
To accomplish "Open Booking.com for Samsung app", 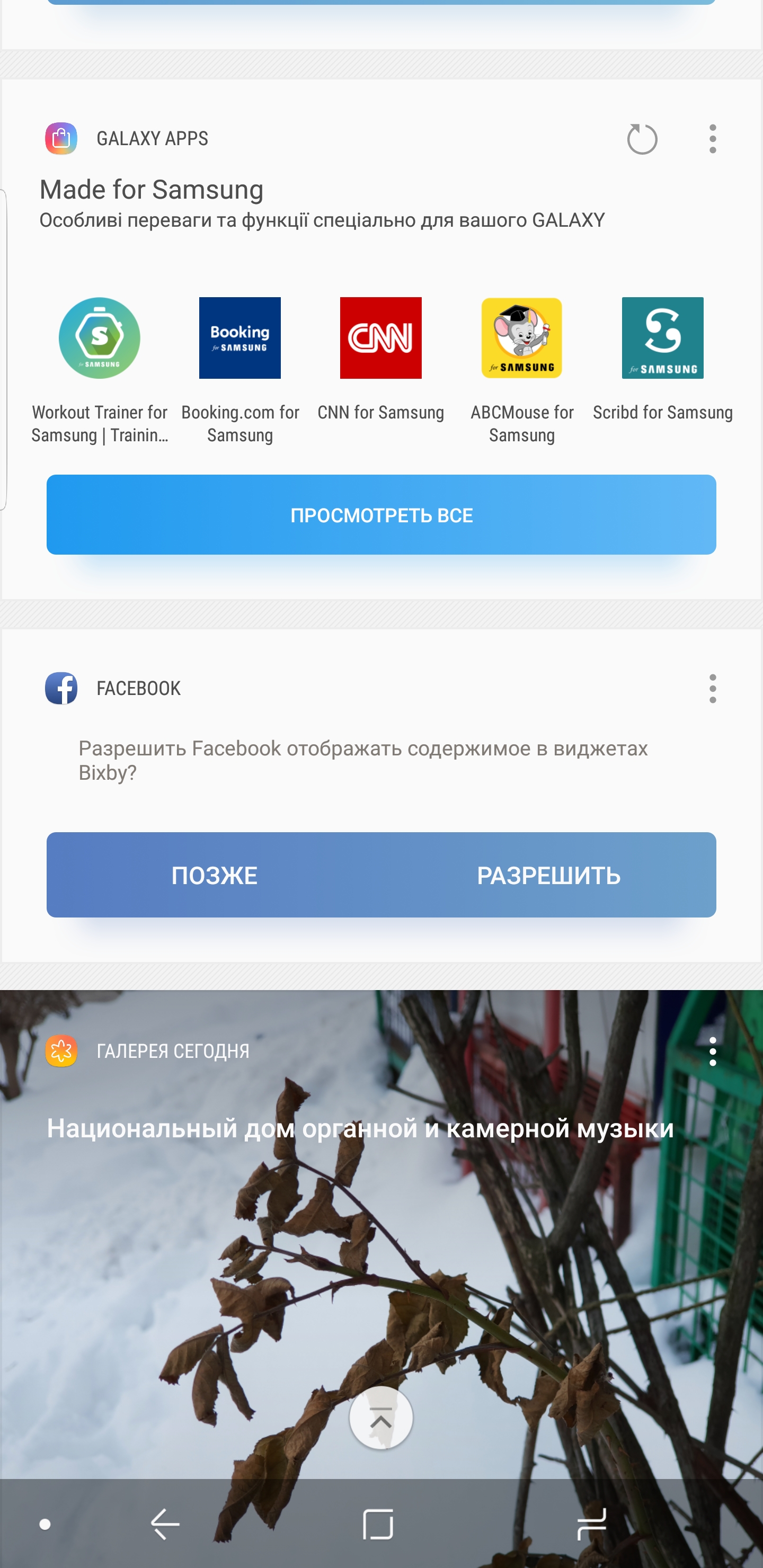I will 240,338.
